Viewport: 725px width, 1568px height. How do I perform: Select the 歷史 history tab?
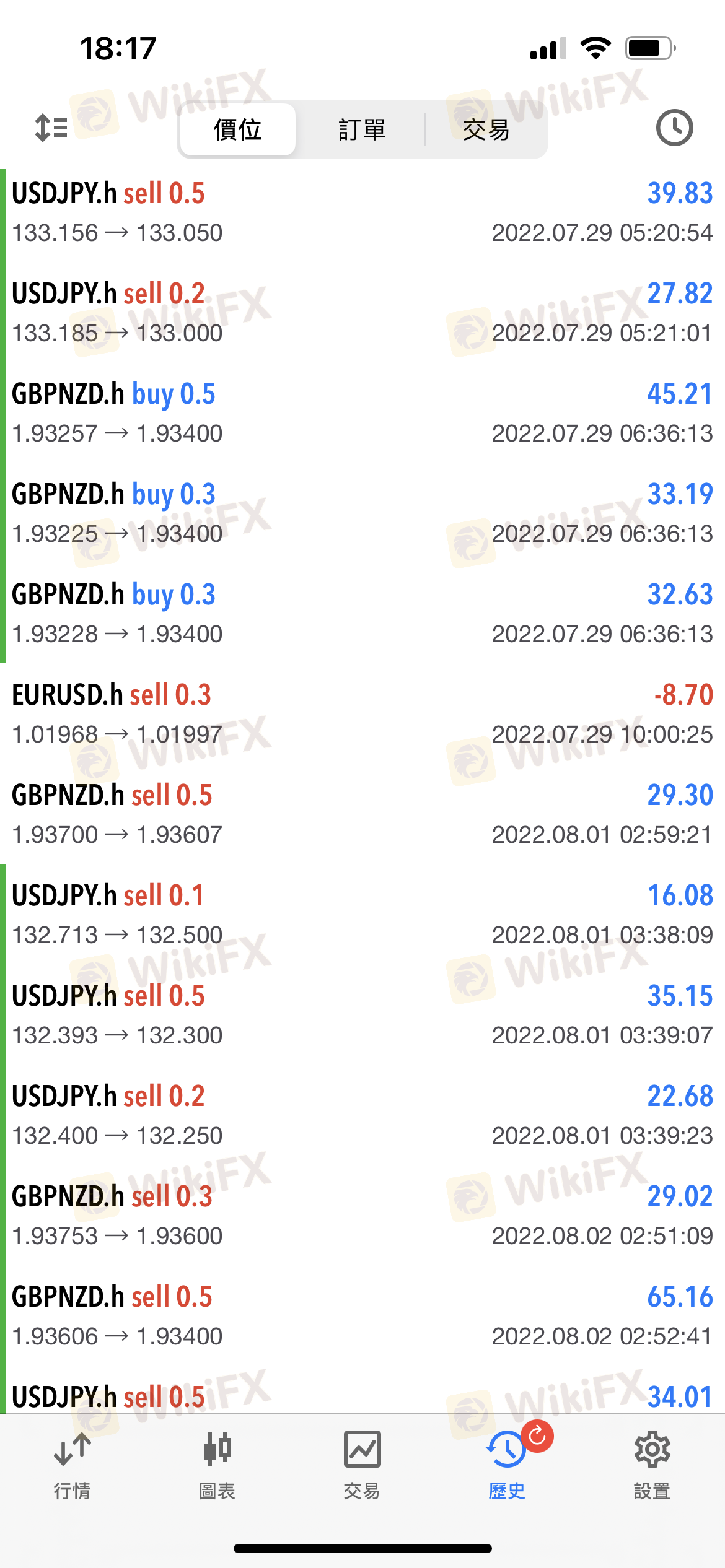coord(507,1465)
